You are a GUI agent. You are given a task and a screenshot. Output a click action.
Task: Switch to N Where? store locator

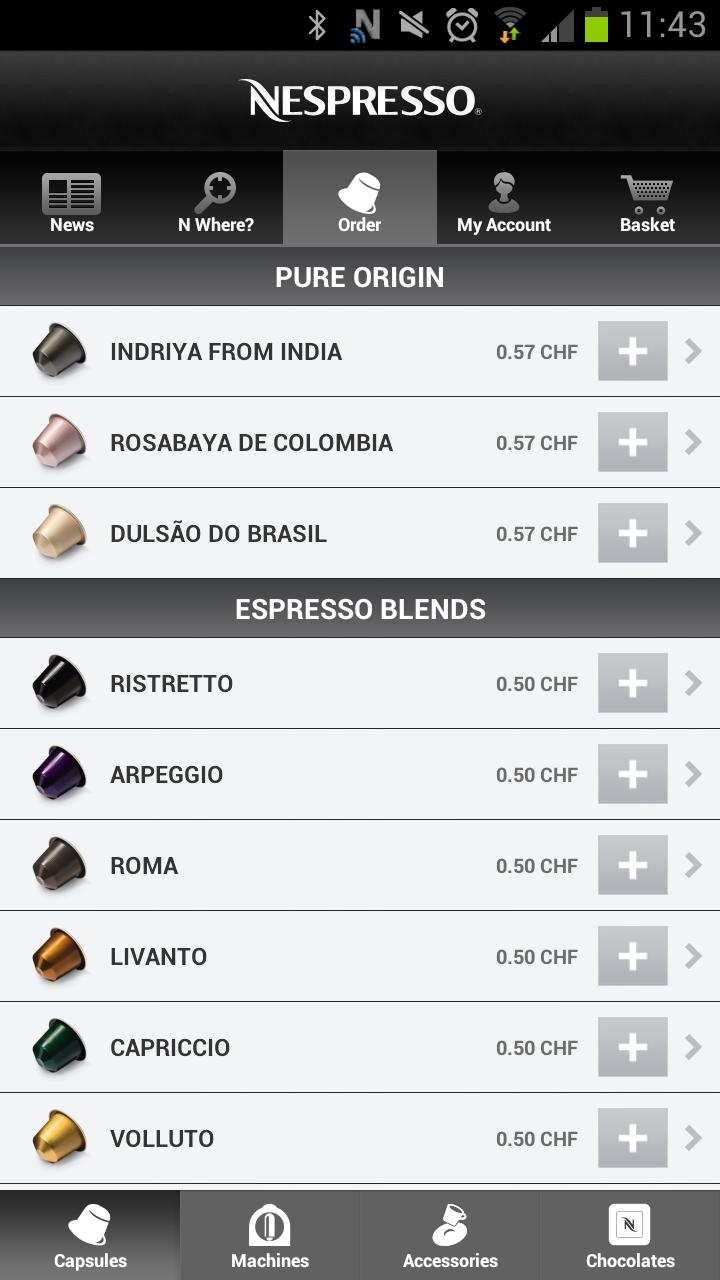click(216, 198)
